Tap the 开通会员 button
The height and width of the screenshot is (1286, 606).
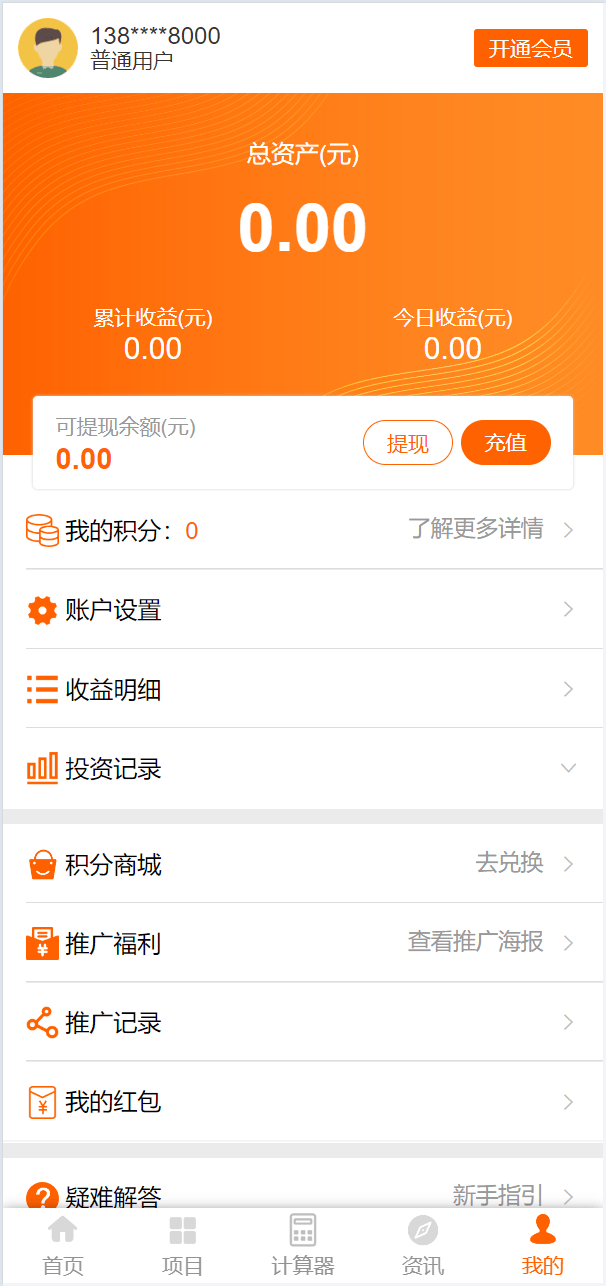pyautogui.click(x=530, y=48)
